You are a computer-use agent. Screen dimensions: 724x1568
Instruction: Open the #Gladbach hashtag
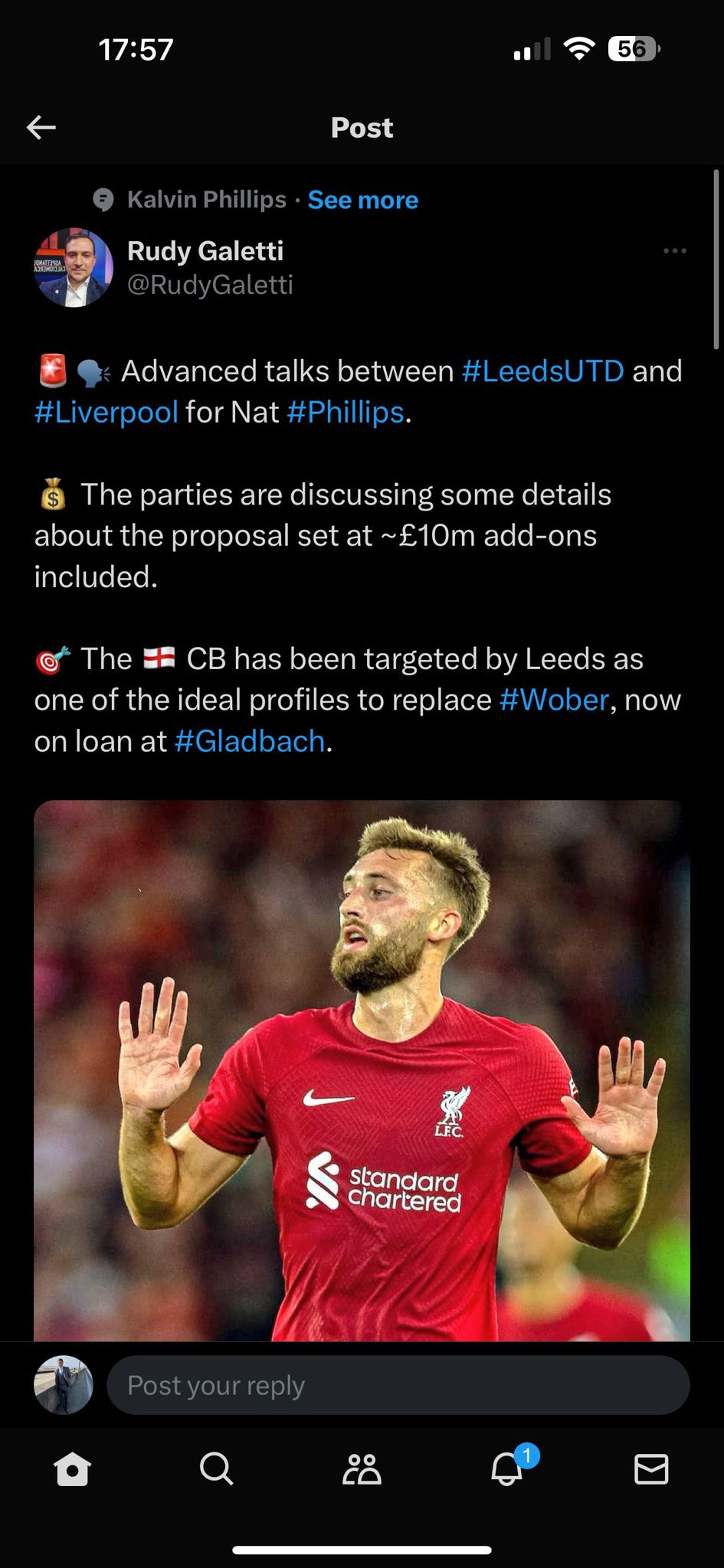coord(250,742)
